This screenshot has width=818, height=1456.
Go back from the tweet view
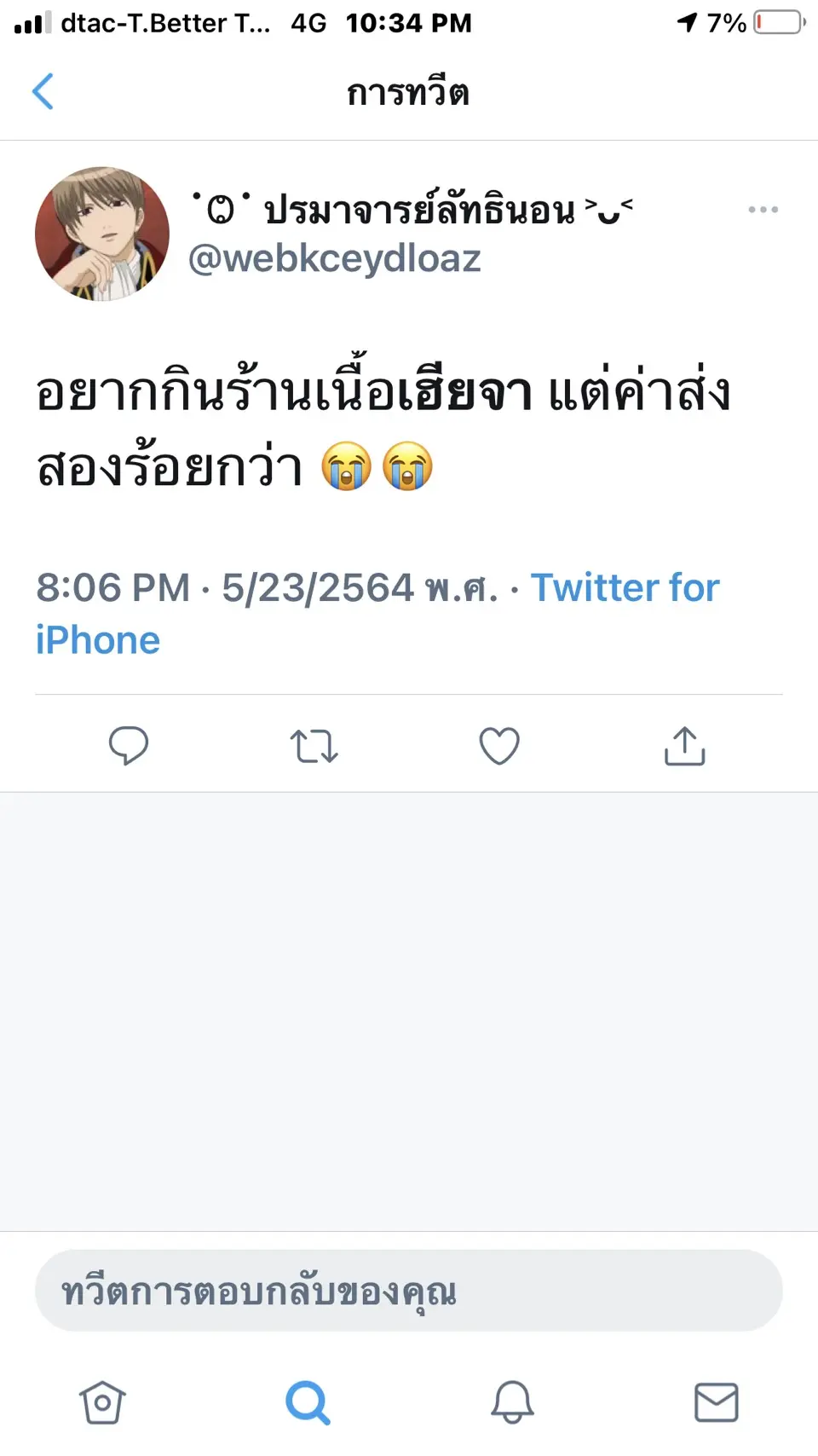(x=43, y=92)
